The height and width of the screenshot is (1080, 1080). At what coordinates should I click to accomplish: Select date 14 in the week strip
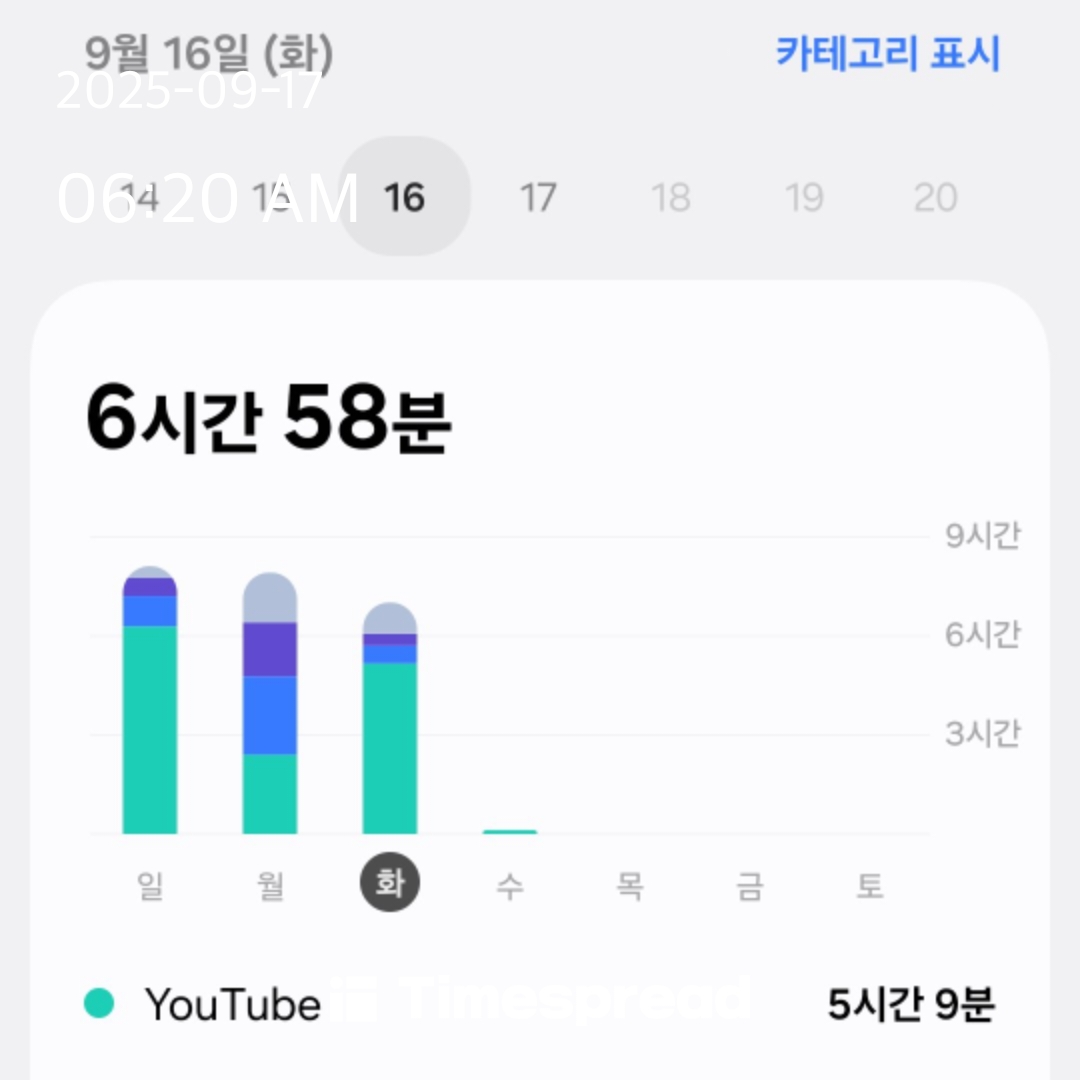pyautogui.click(x=140, y=197)
